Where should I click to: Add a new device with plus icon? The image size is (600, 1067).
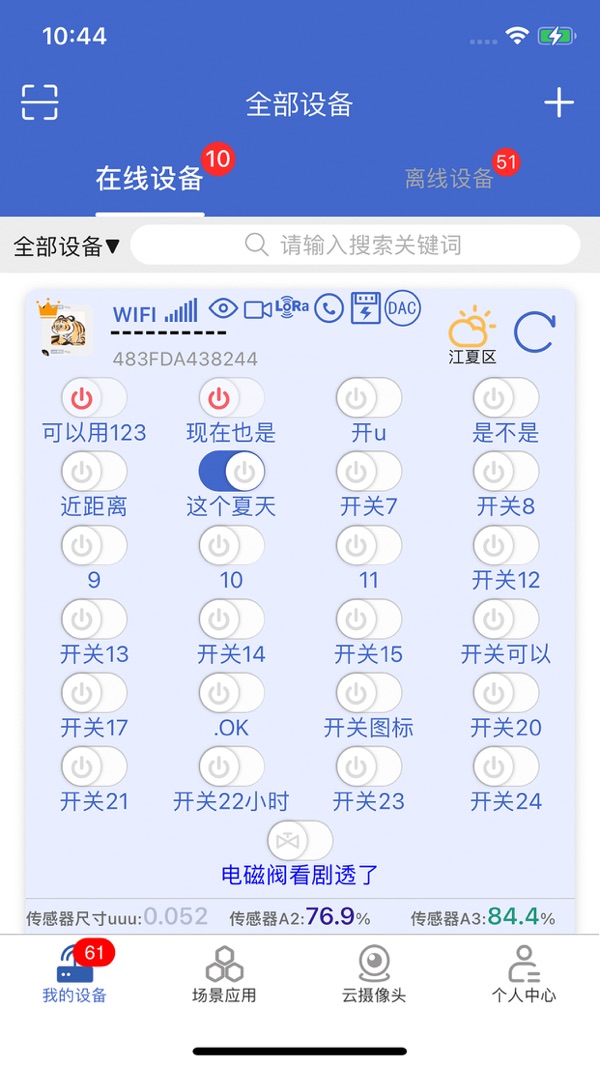558,103
